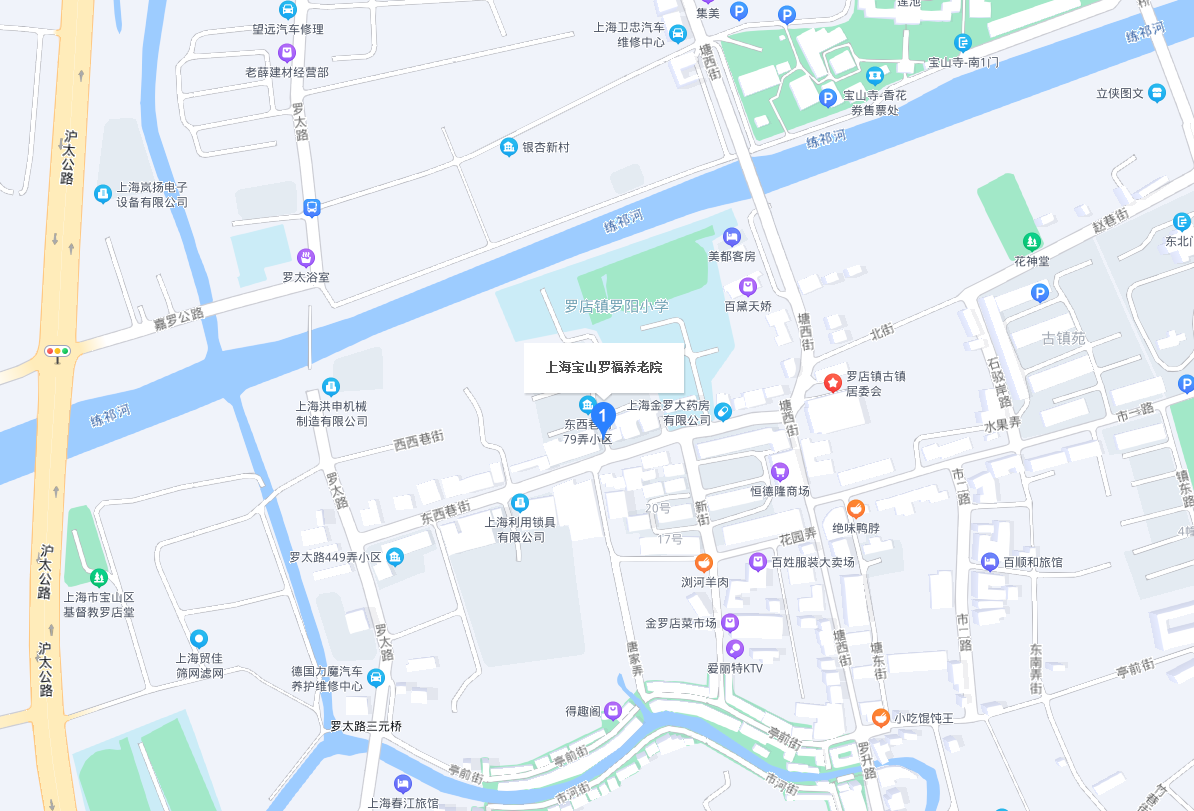Tap the 绝味鸭脖 food marker
This screenshot has width=1194, height=811.
pos(856,508)
